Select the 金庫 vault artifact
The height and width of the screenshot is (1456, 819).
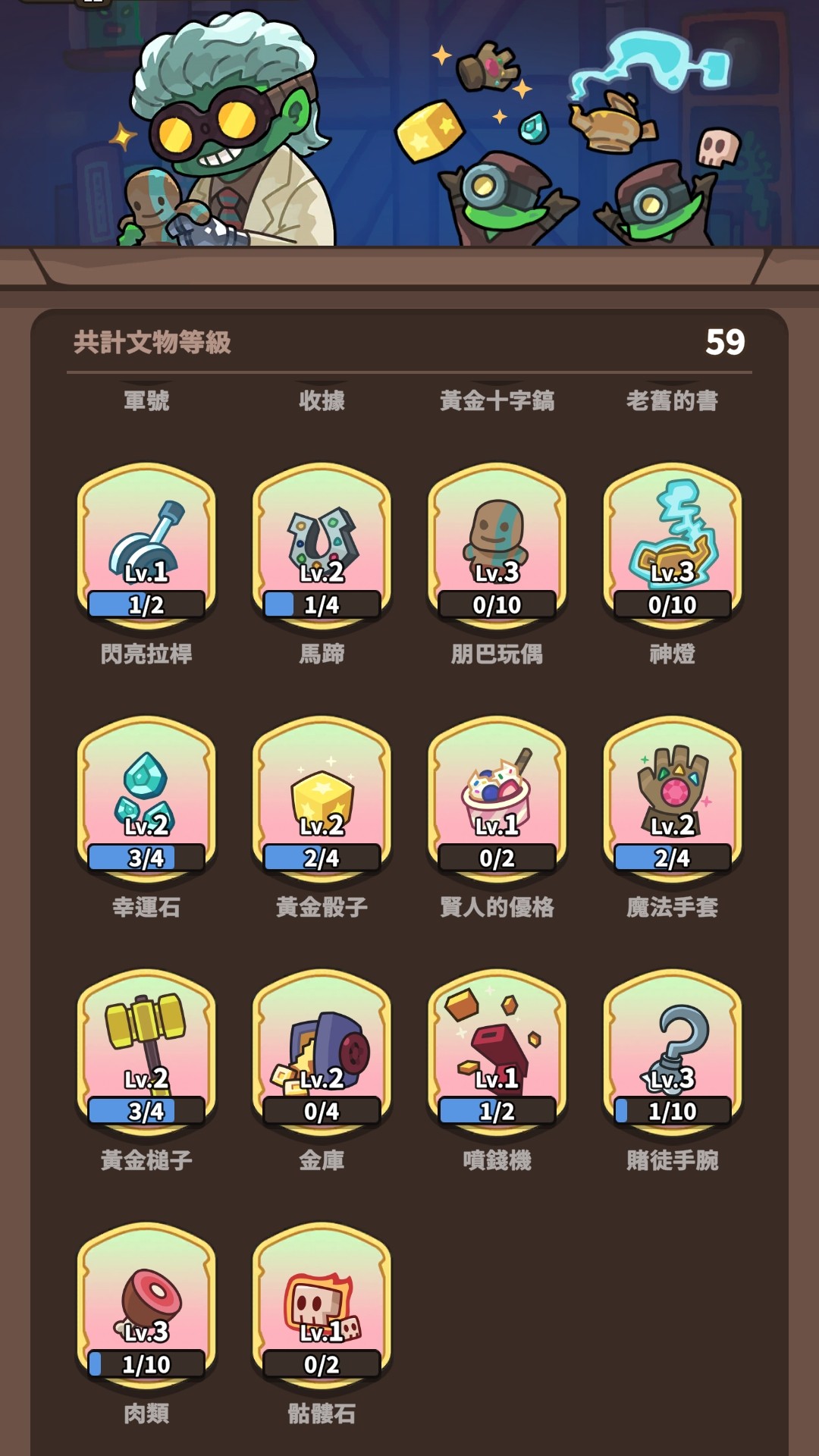(x=322, y=1053)
